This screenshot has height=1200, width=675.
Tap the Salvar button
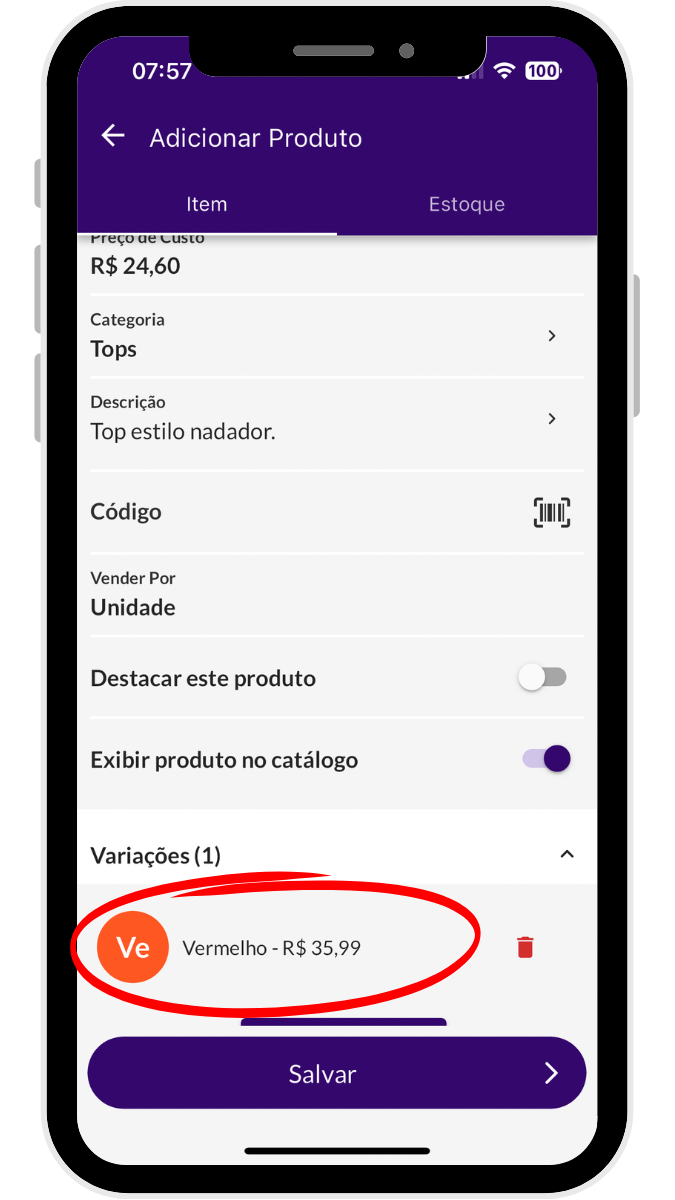[x=336, y=1073]
